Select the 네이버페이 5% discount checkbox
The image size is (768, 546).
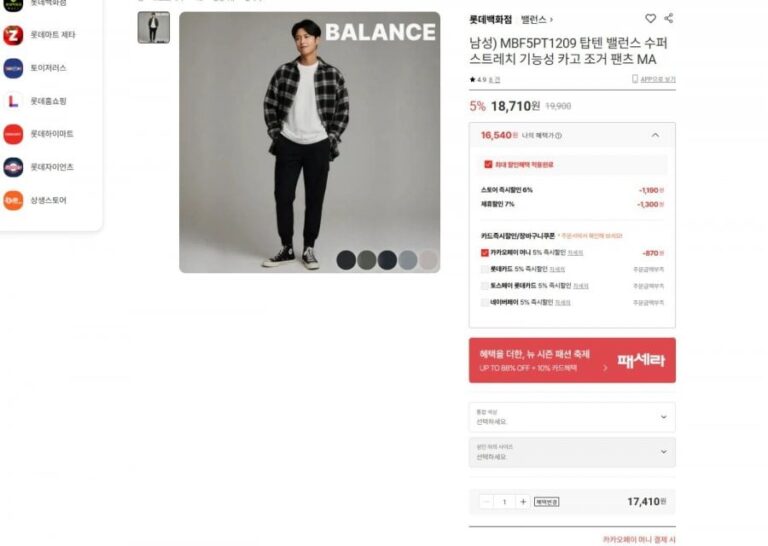tap(485, 301)
